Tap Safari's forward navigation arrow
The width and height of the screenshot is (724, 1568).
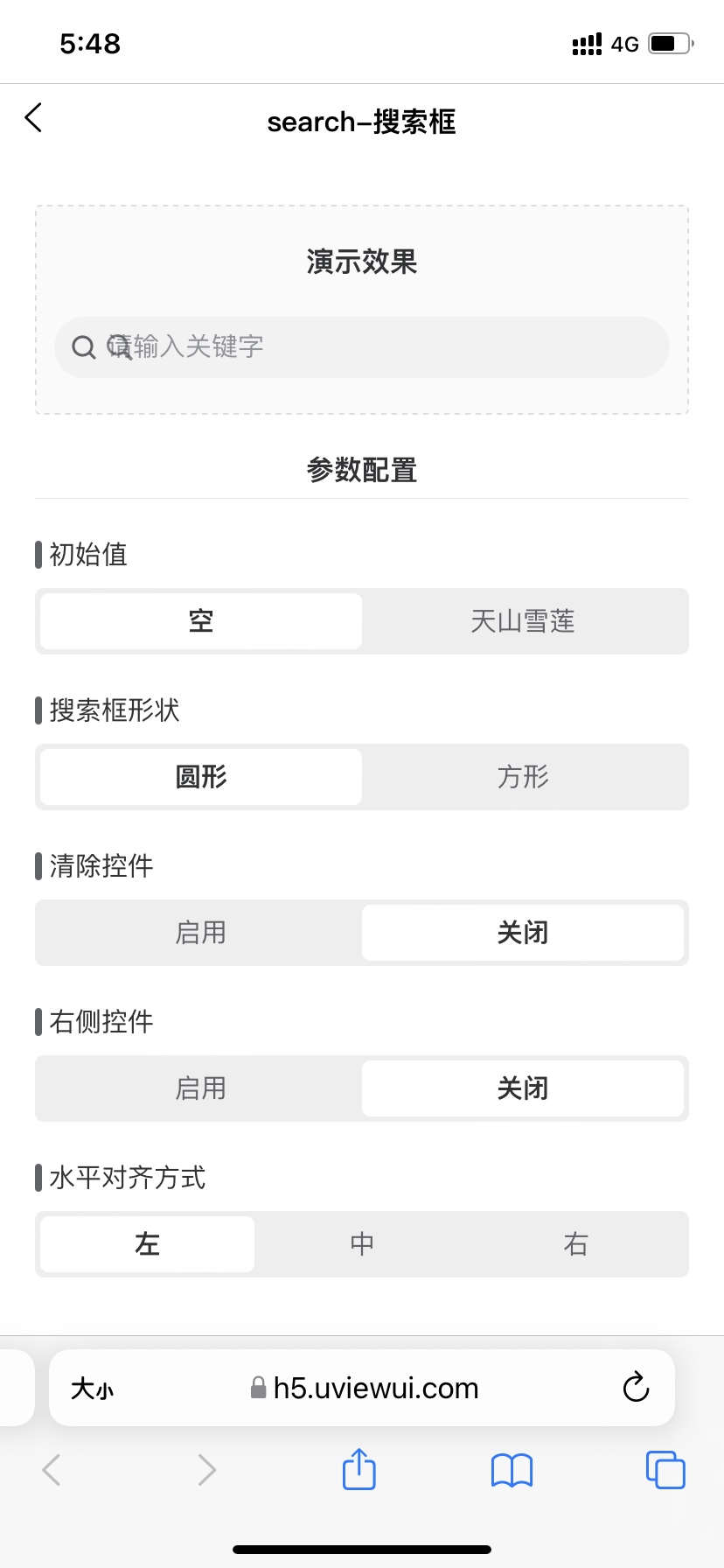click(205, 1470)
